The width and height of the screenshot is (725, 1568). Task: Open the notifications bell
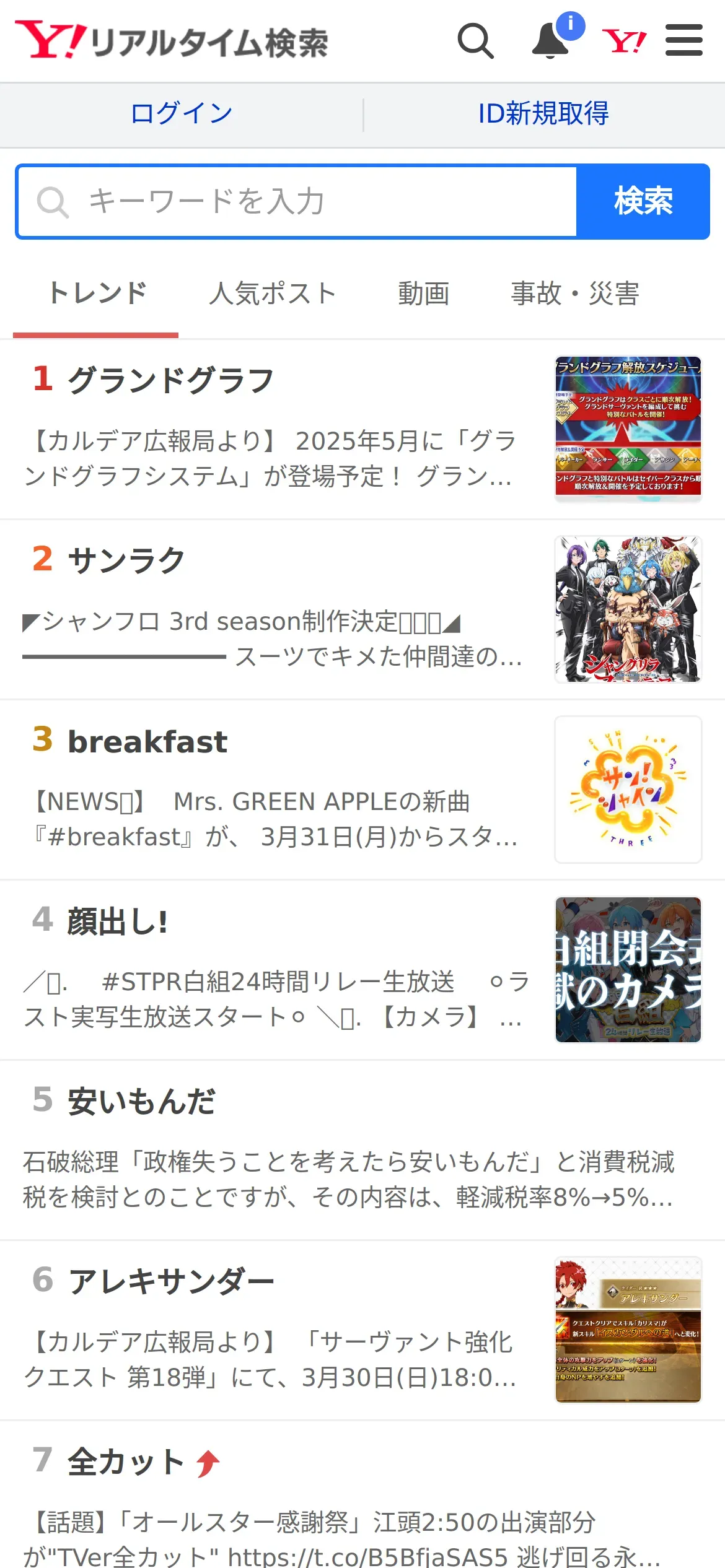[x=551, y=41]
